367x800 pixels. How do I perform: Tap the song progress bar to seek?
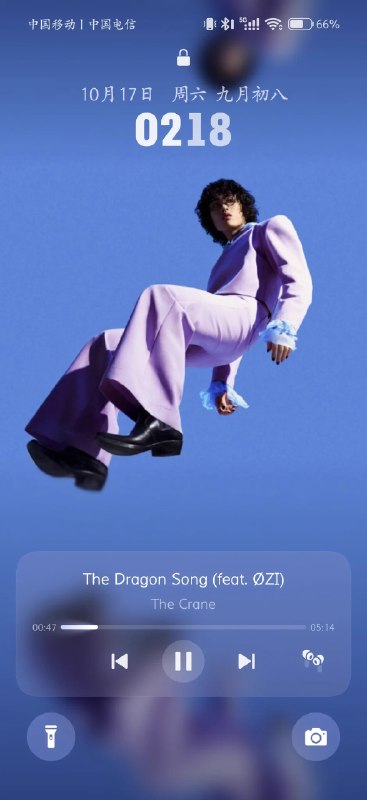point(183,627)
